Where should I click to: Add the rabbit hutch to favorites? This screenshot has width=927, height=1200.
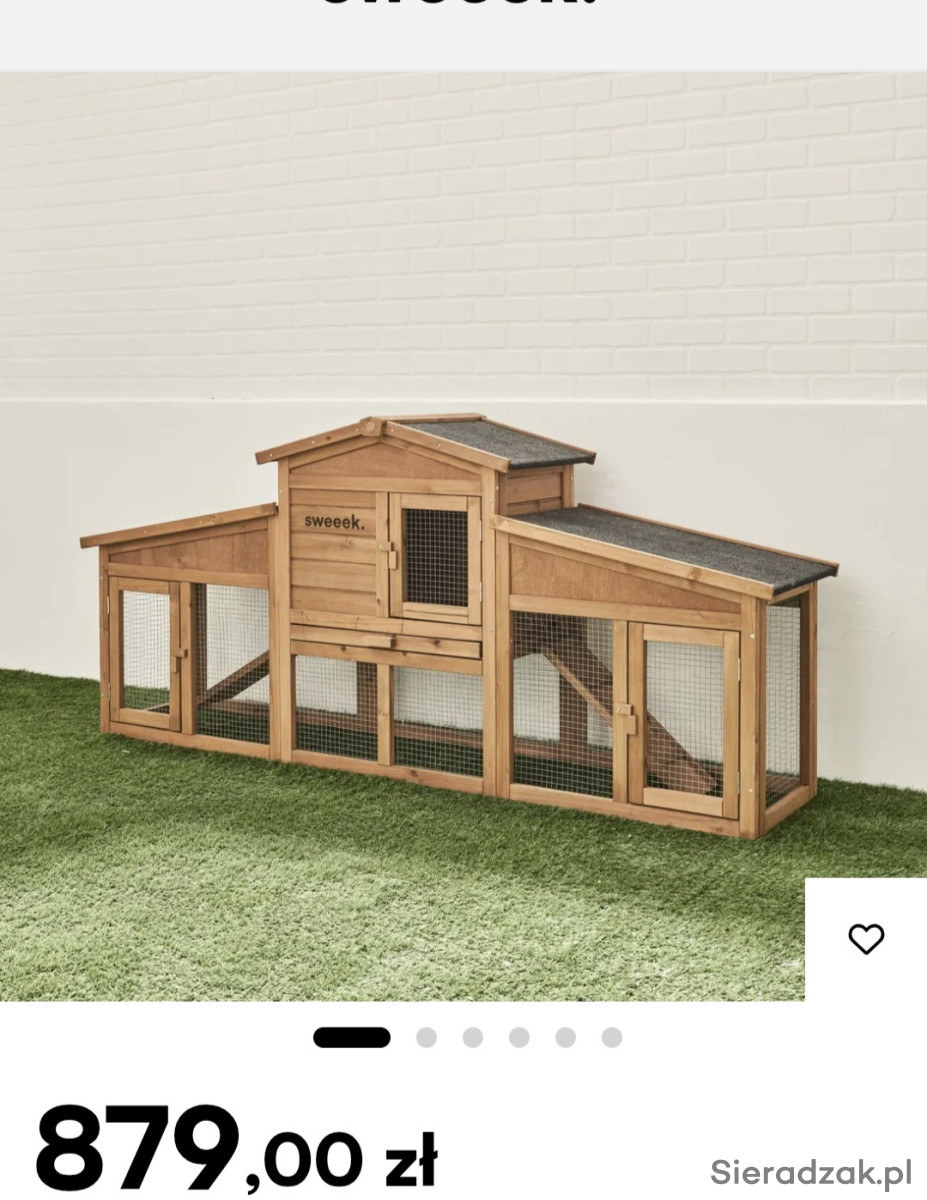pos(866,939)
